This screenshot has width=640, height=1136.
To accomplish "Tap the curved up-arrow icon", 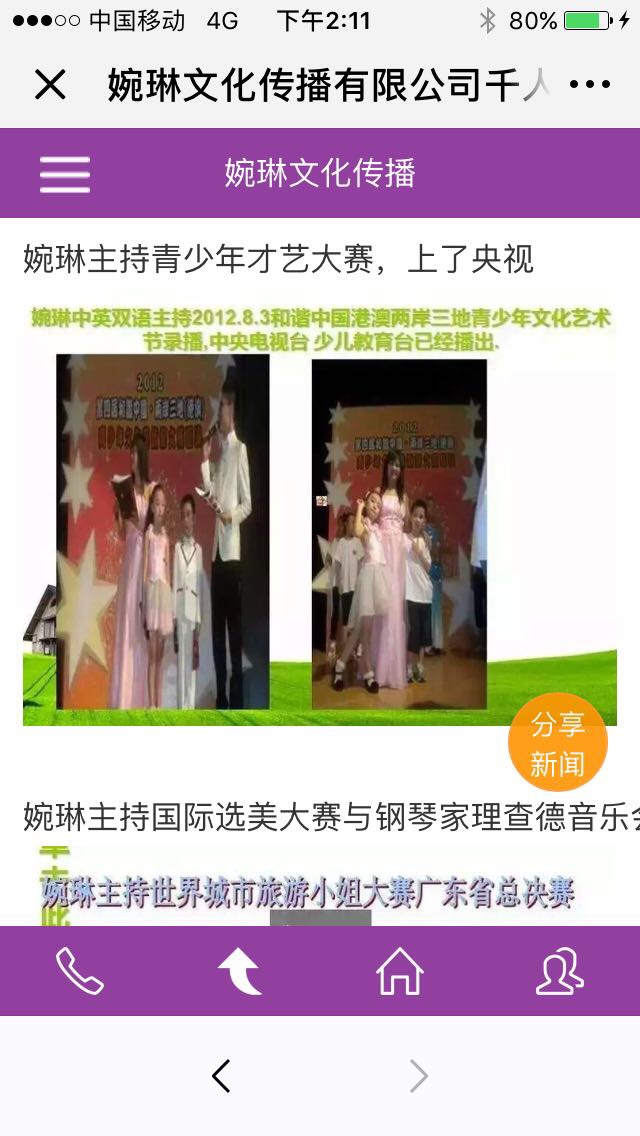I will 240,971.
